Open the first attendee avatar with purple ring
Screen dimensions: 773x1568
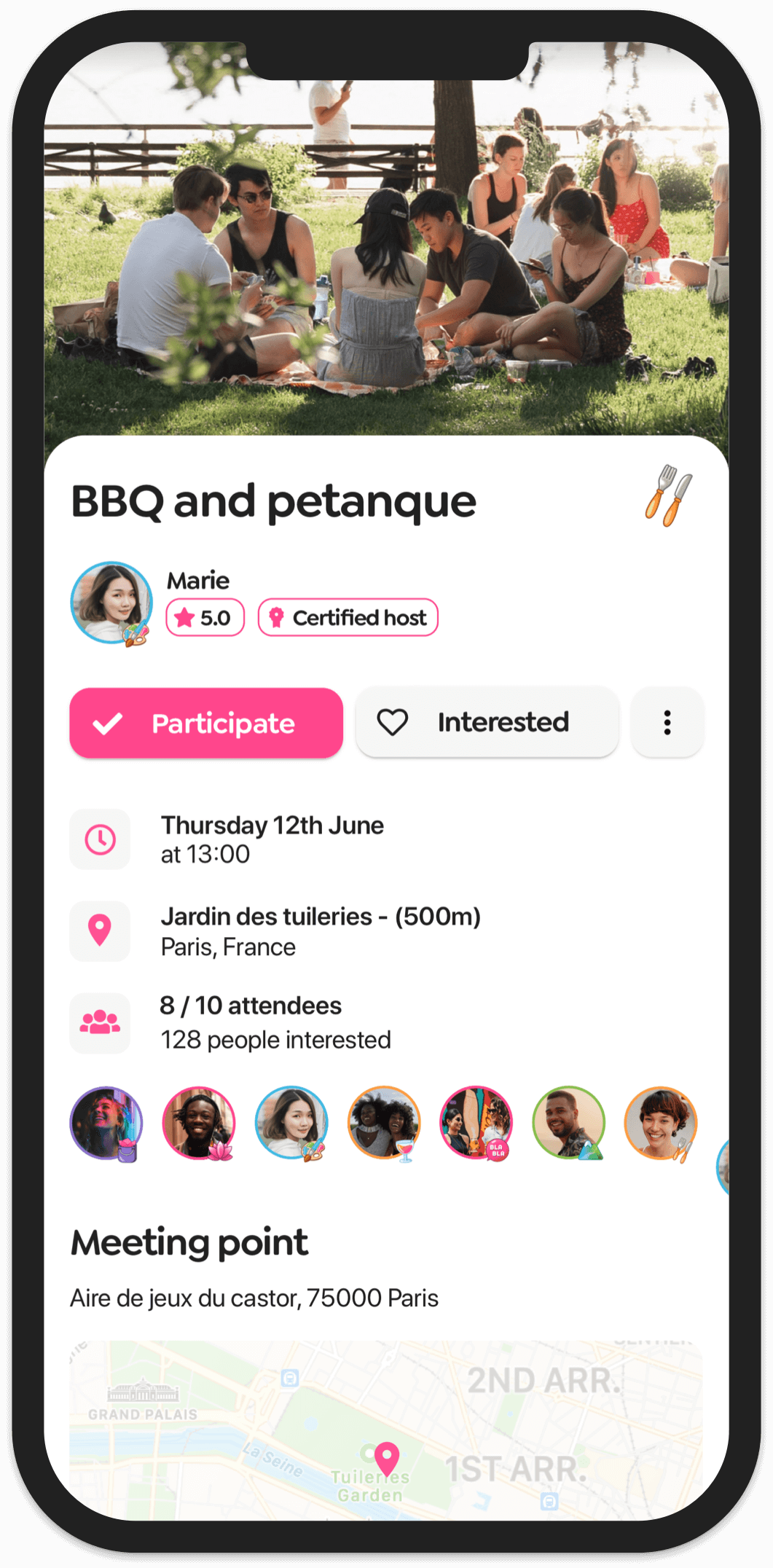pyautogui.click(x=106, y=1123)
